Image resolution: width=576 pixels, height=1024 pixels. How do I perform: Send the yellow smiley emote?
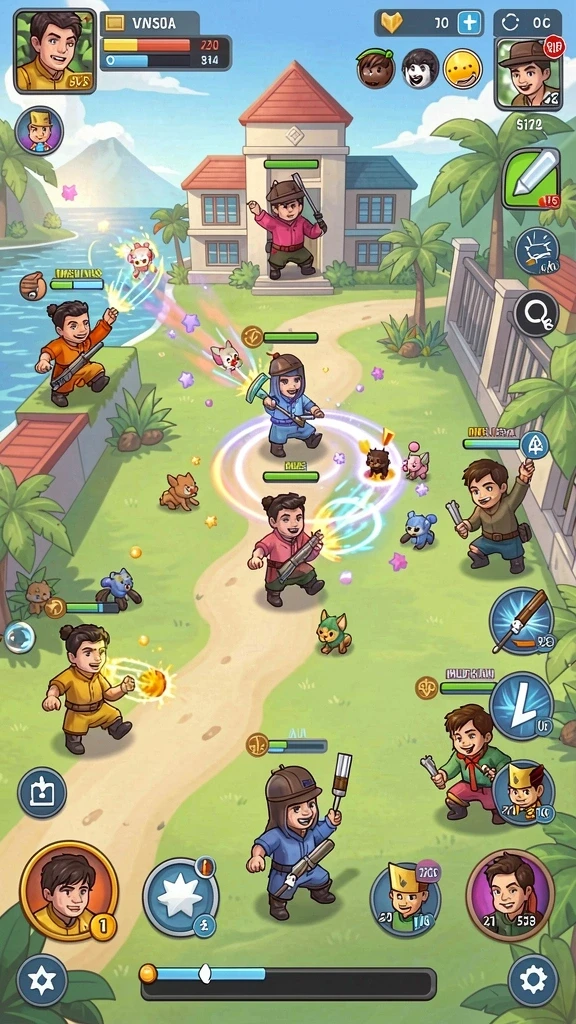[463, 69]
